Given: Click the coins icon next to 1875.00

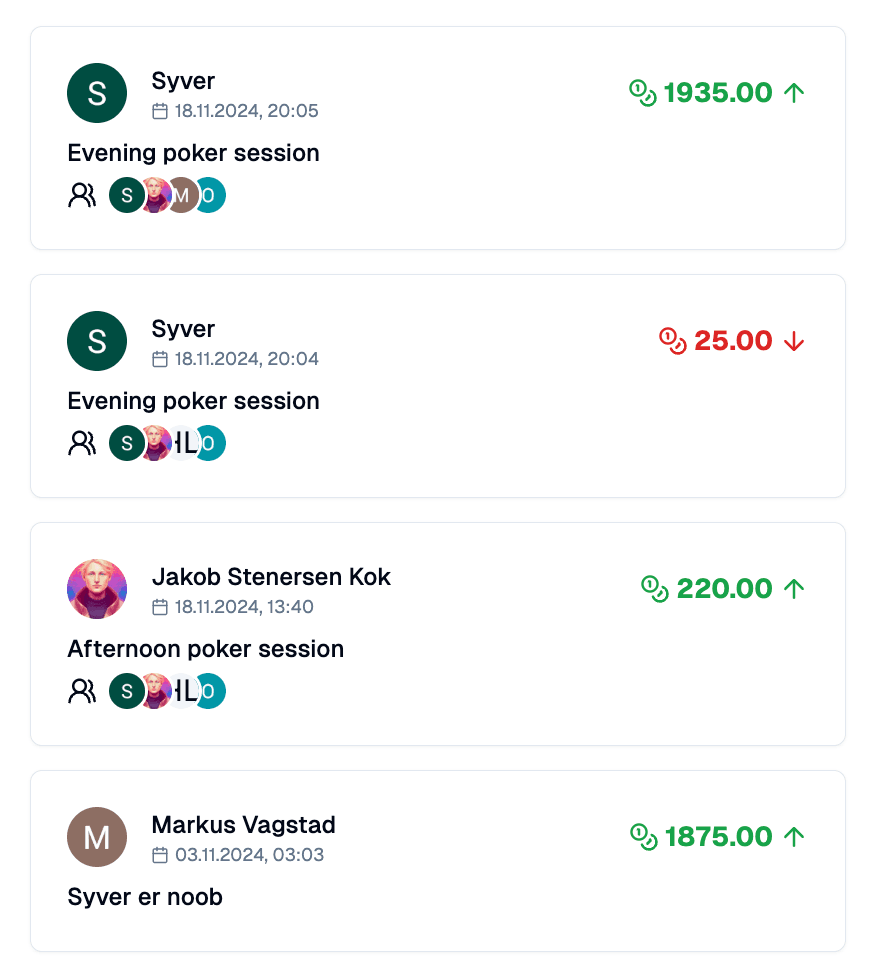Looking at the screenshot, I should 641,836.
